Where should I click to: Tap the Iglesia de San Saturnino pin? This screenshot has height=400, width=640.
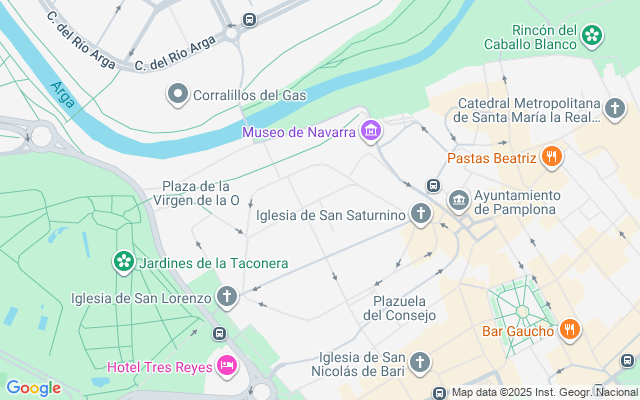421,214
